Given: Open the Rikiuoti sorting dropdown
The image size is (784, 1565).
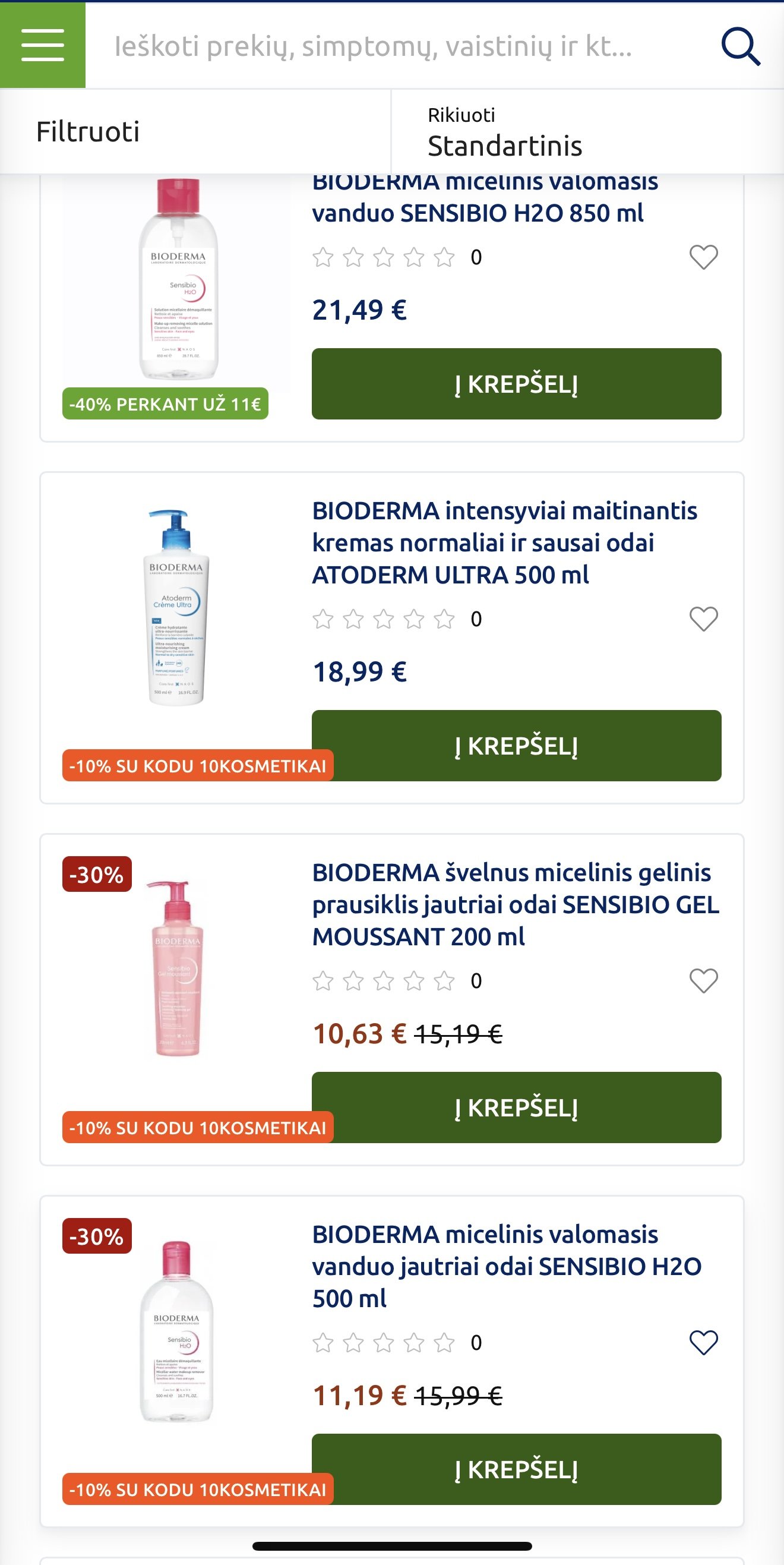Looking at the screenshot, I should [x=588, y=131].
